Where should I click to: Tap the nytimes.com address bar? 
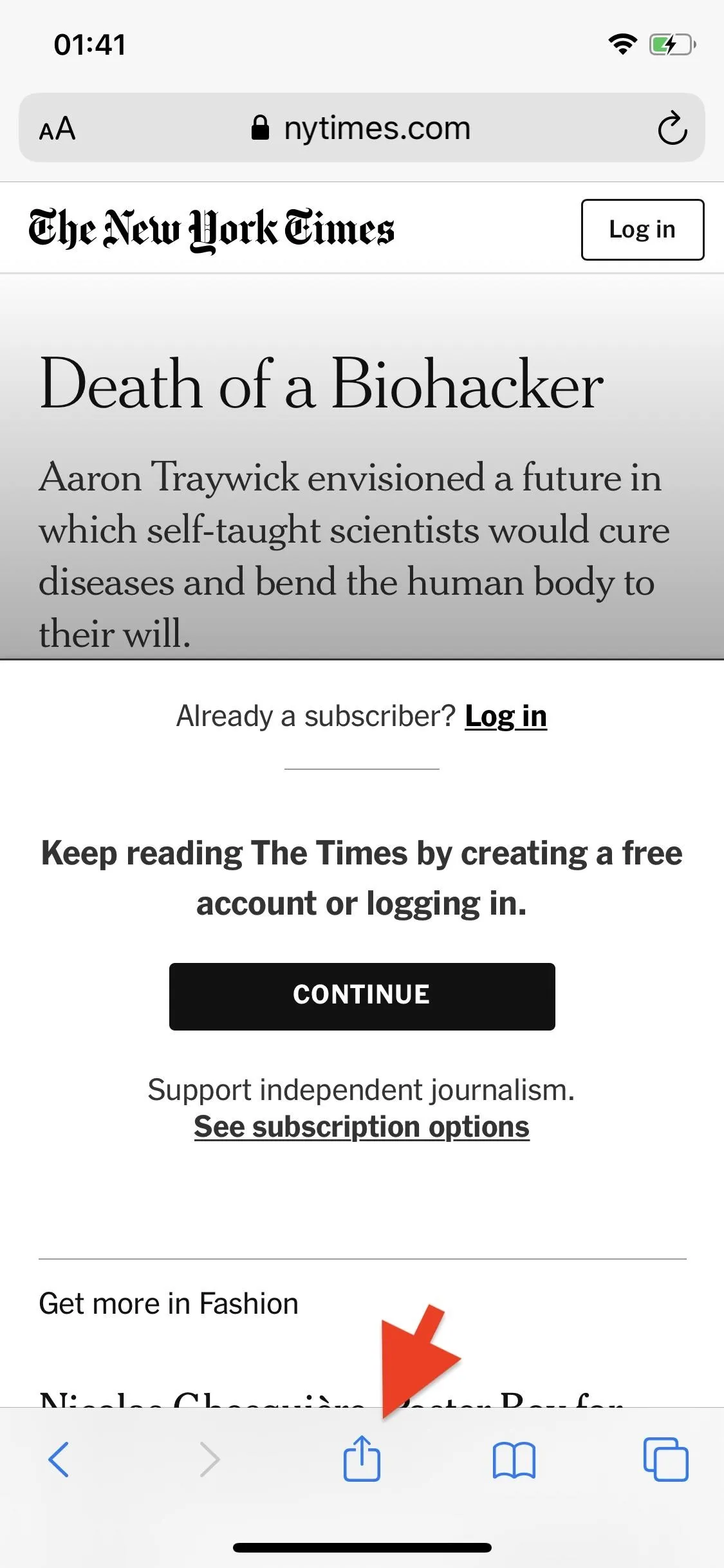click(362, 127)
